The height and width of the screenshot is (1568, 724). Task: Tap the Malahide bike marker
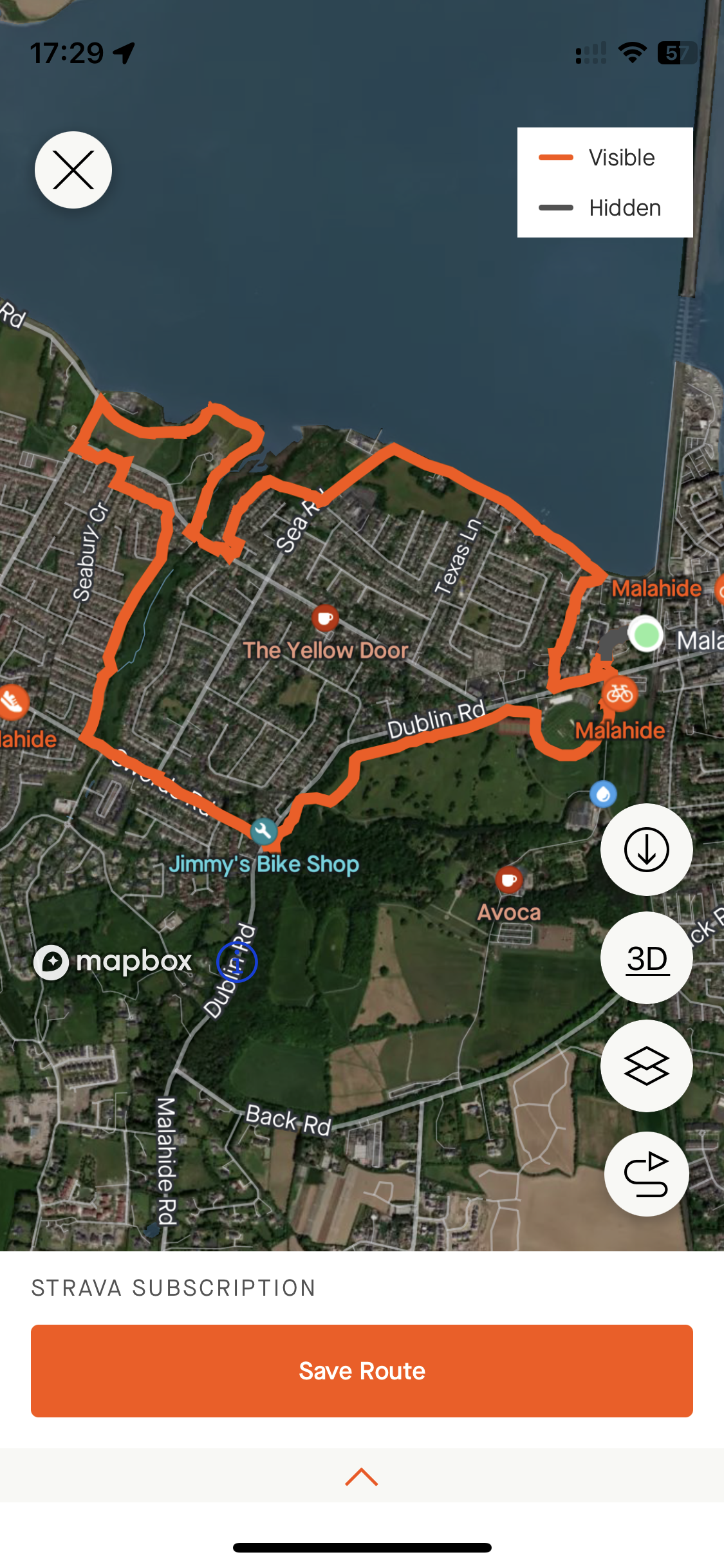pyautogui.click(x=620, y=694)
